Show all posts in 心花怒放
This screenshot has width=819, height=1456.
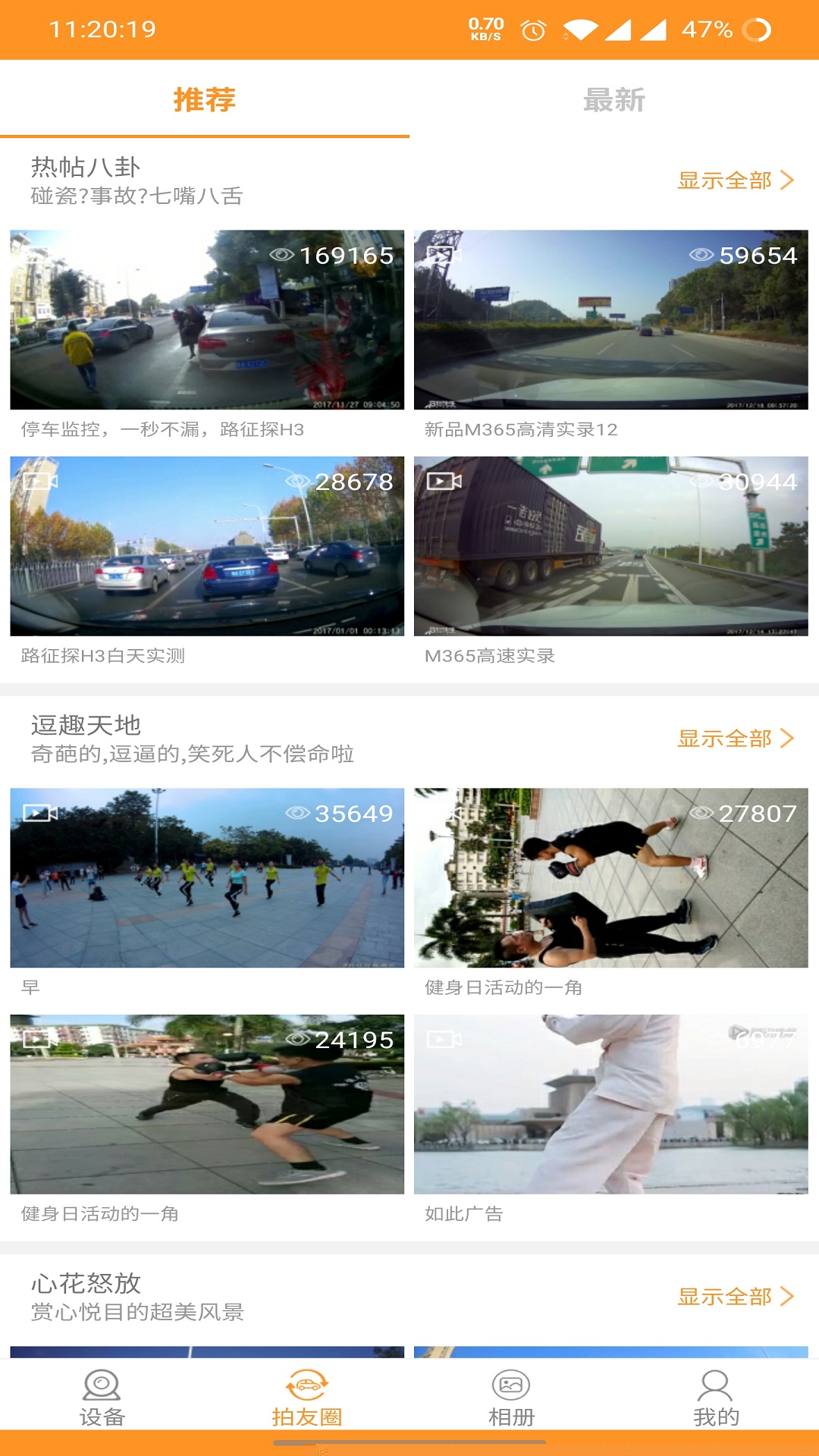coord(734,1297)
